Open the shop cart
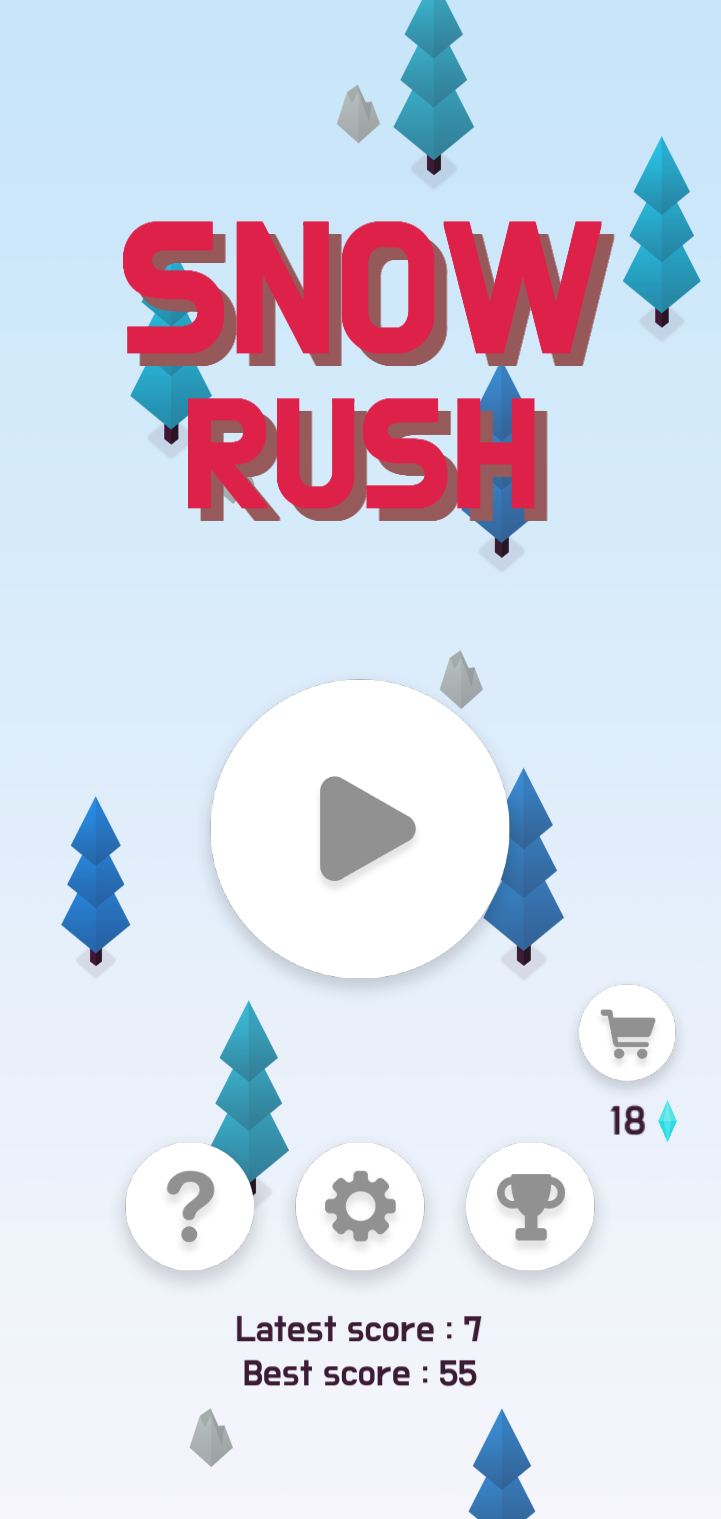Image resolution: width=721 pixels, height=1519 pixels. click(627, 1033)
